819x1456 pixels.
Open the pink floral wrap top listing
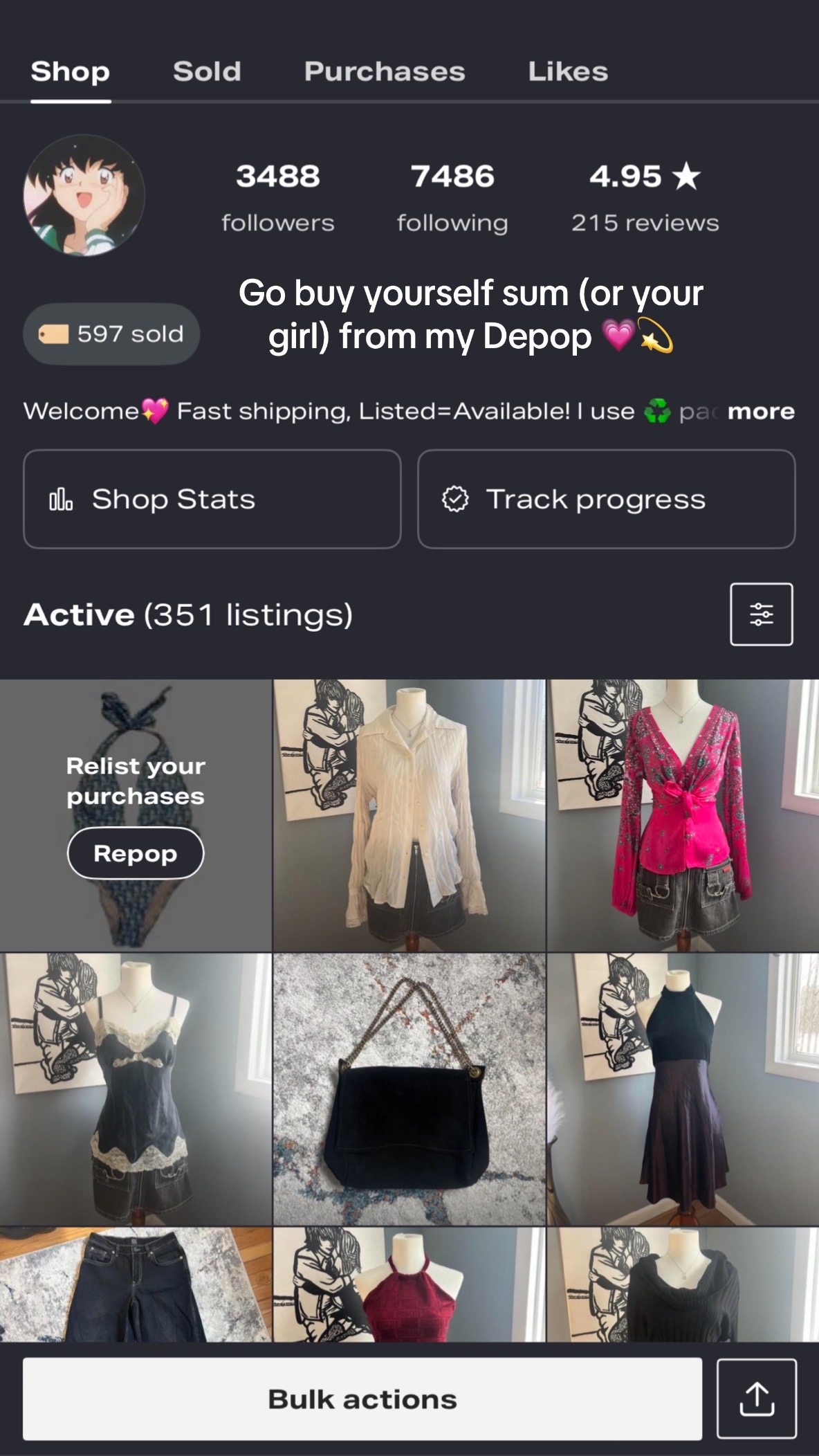point(683,815)
